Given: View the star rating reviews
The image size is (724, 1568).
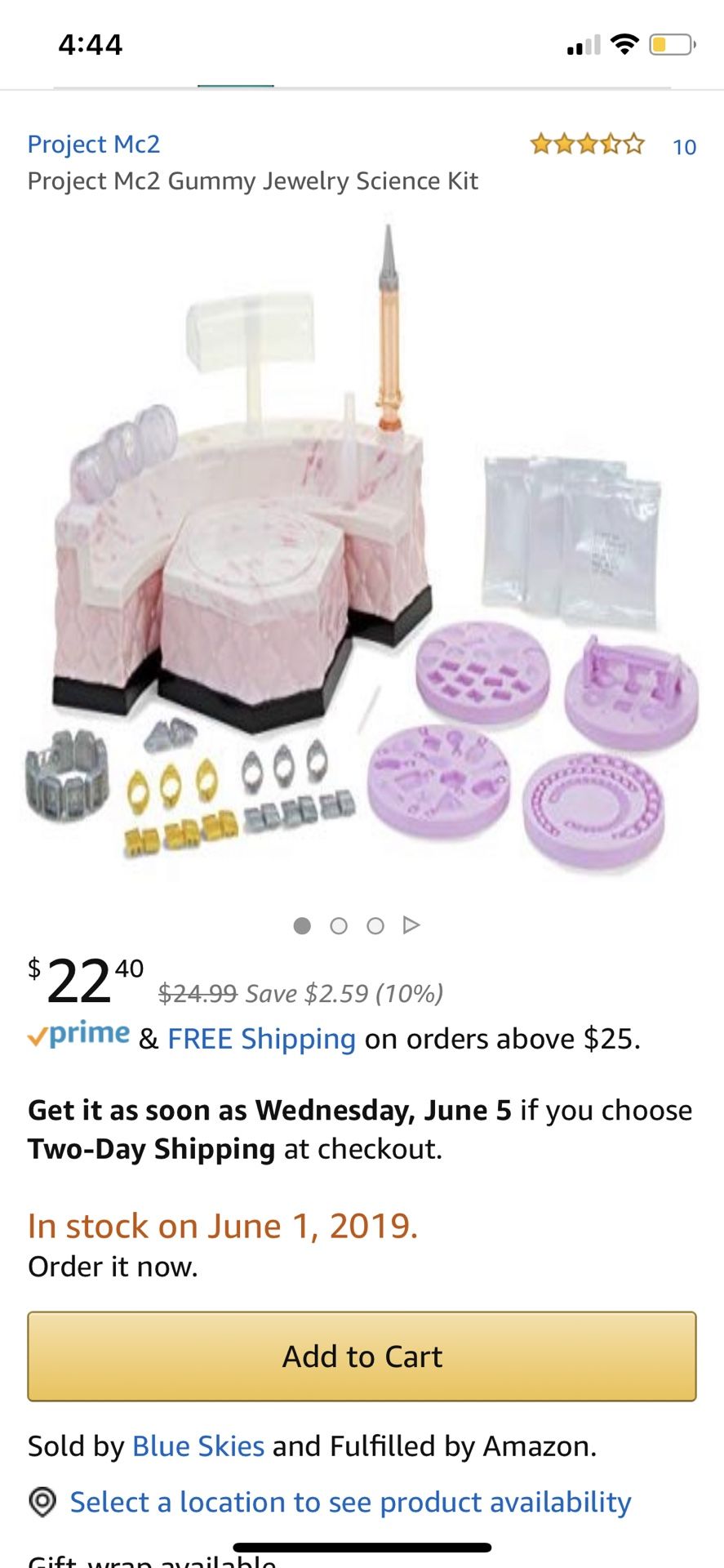Looking at the screenshot, I should pyautogui.click(x=587, y=145).
